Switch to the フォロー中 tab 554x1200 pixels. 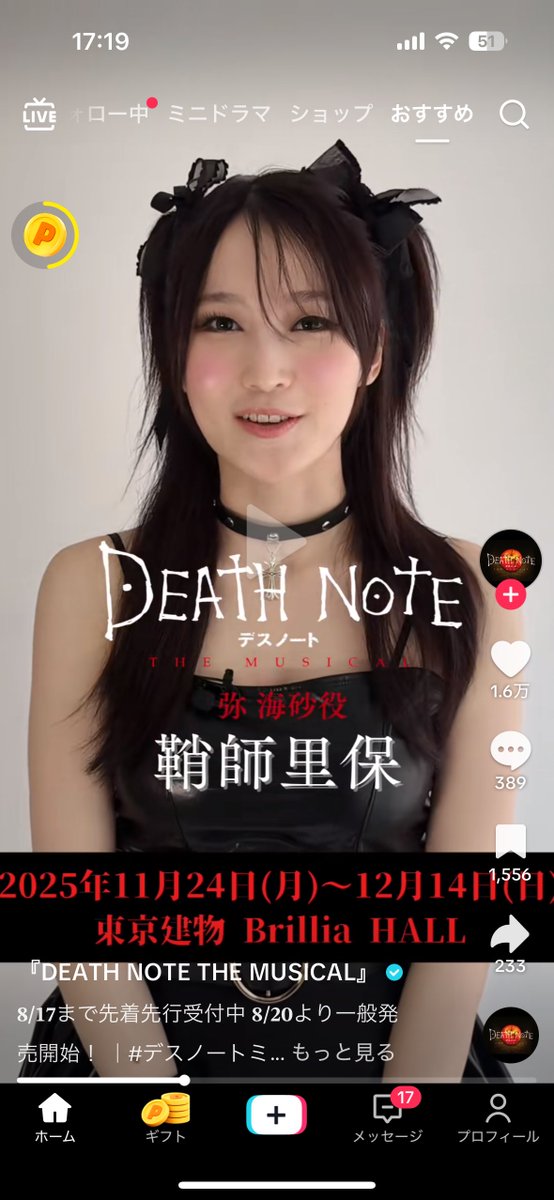[111, 114]
